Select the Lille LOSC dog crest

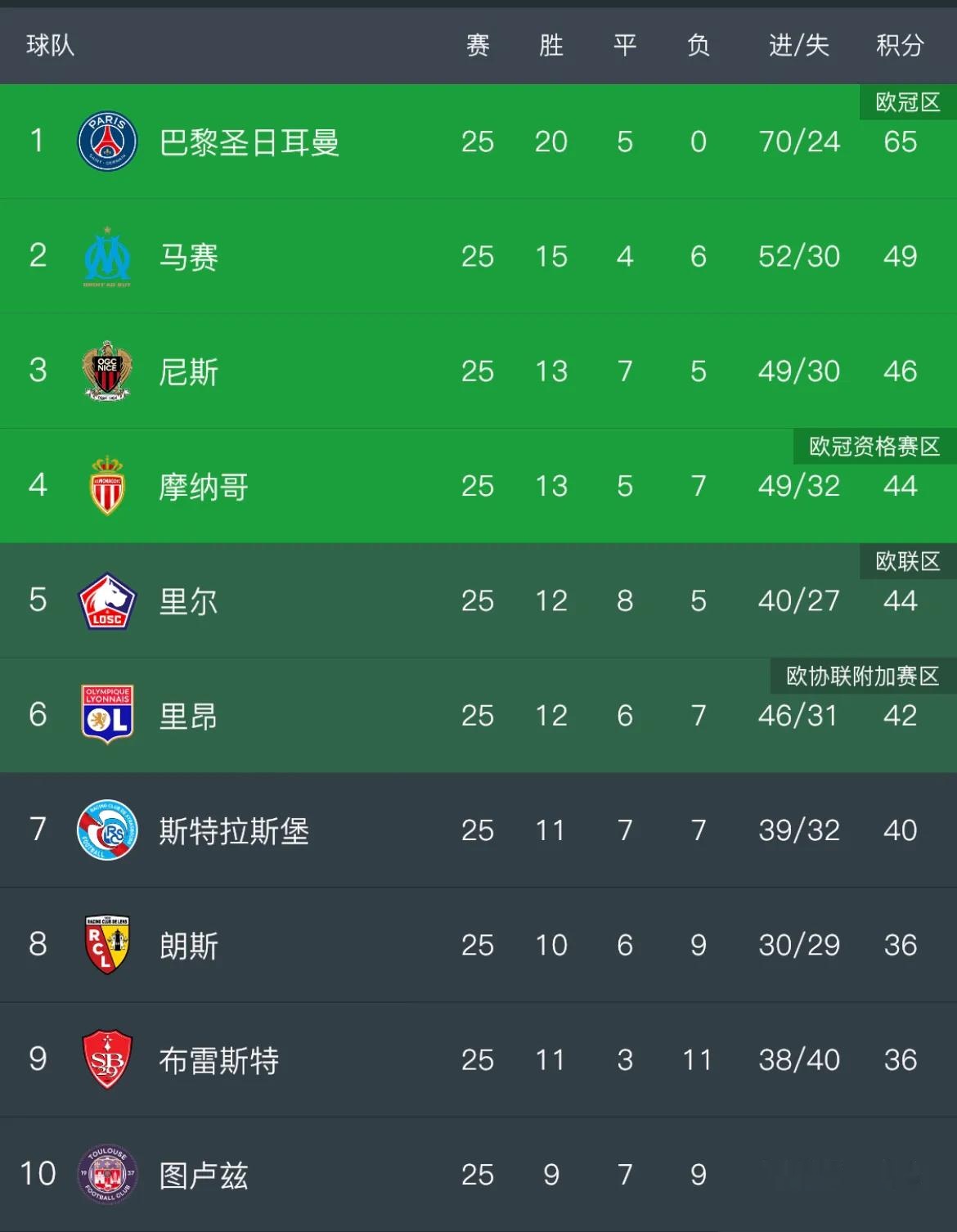(106, 600)
